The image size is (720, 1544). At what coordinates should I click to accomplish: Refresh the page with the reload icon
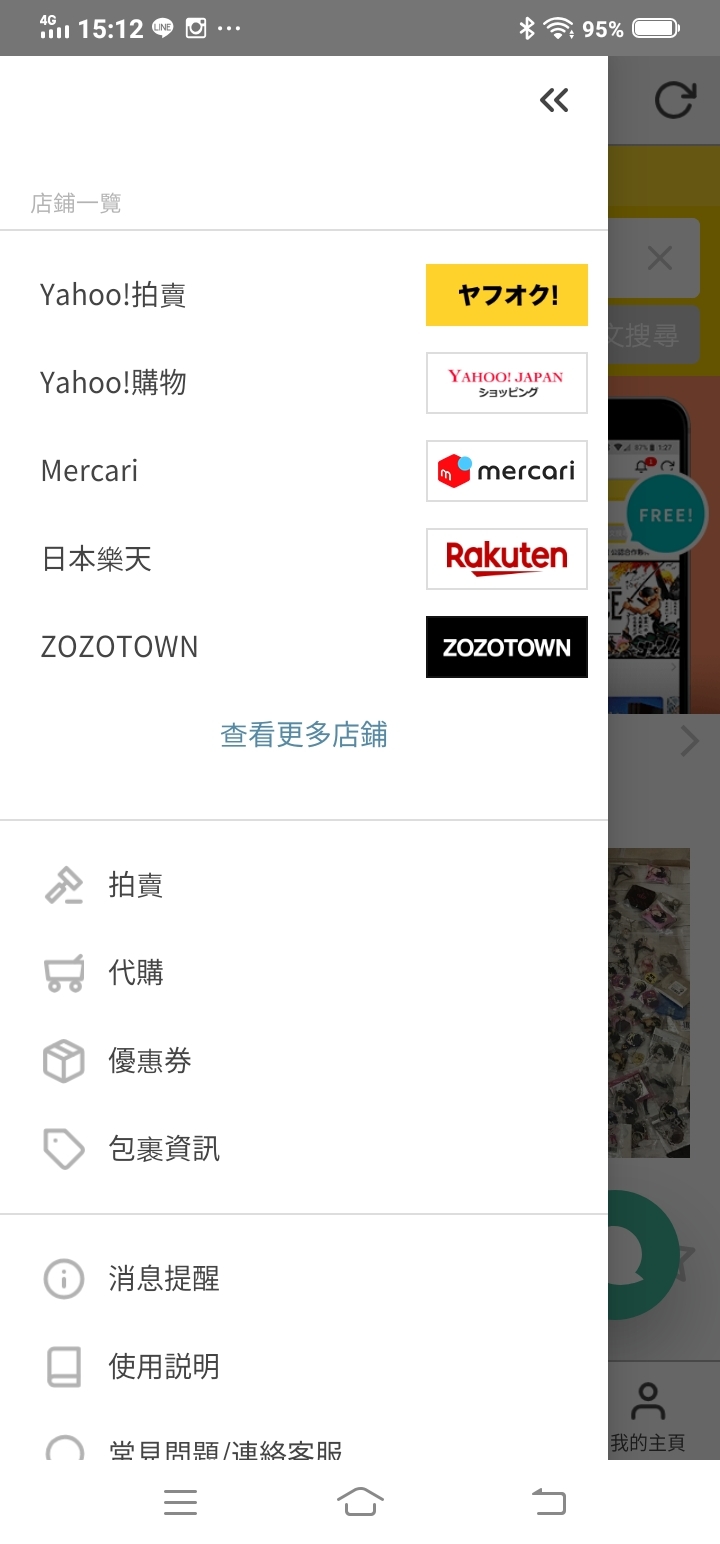(x=674, y=101)
